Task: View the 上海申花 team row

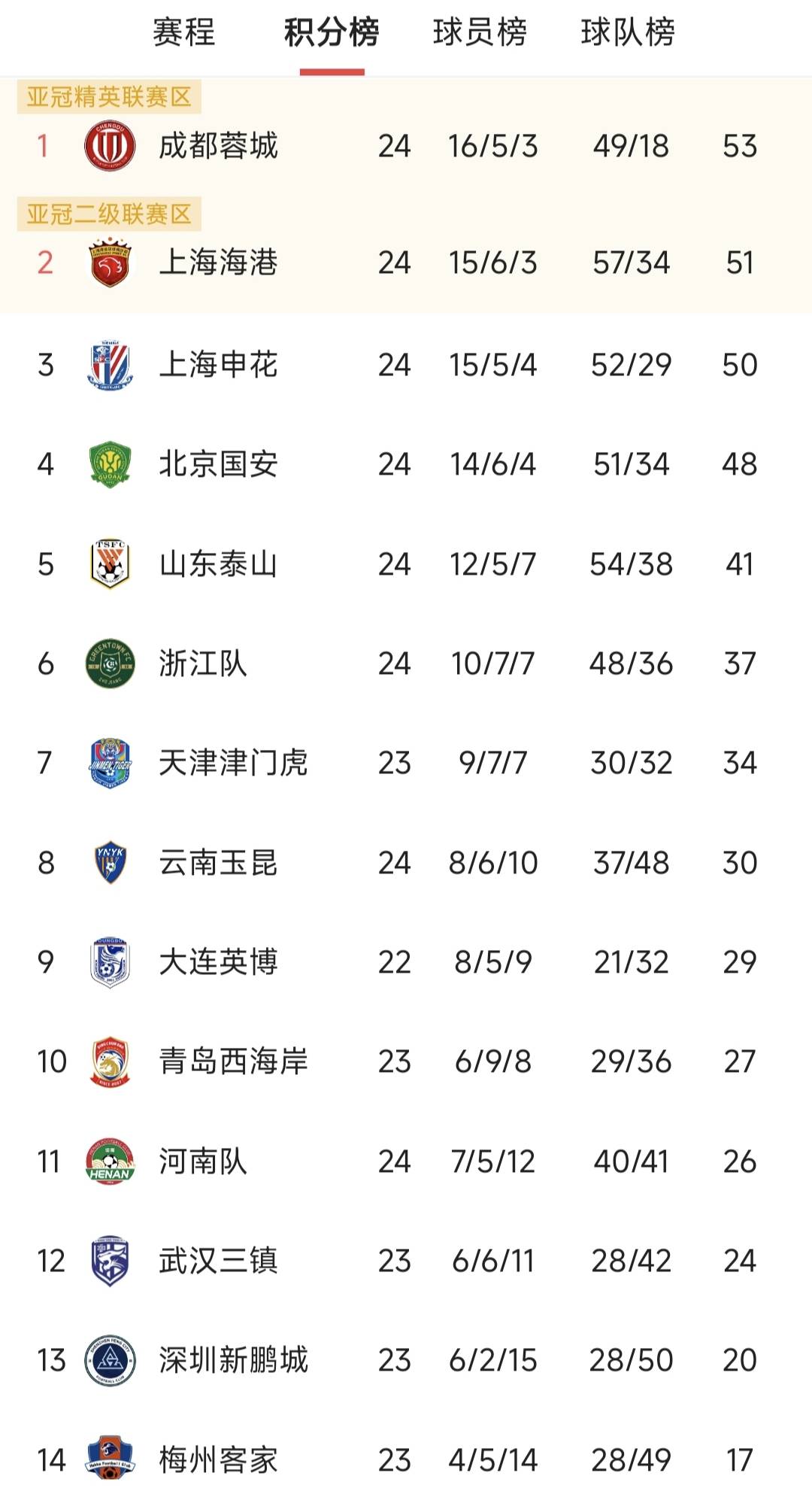Action: [218, 365]
